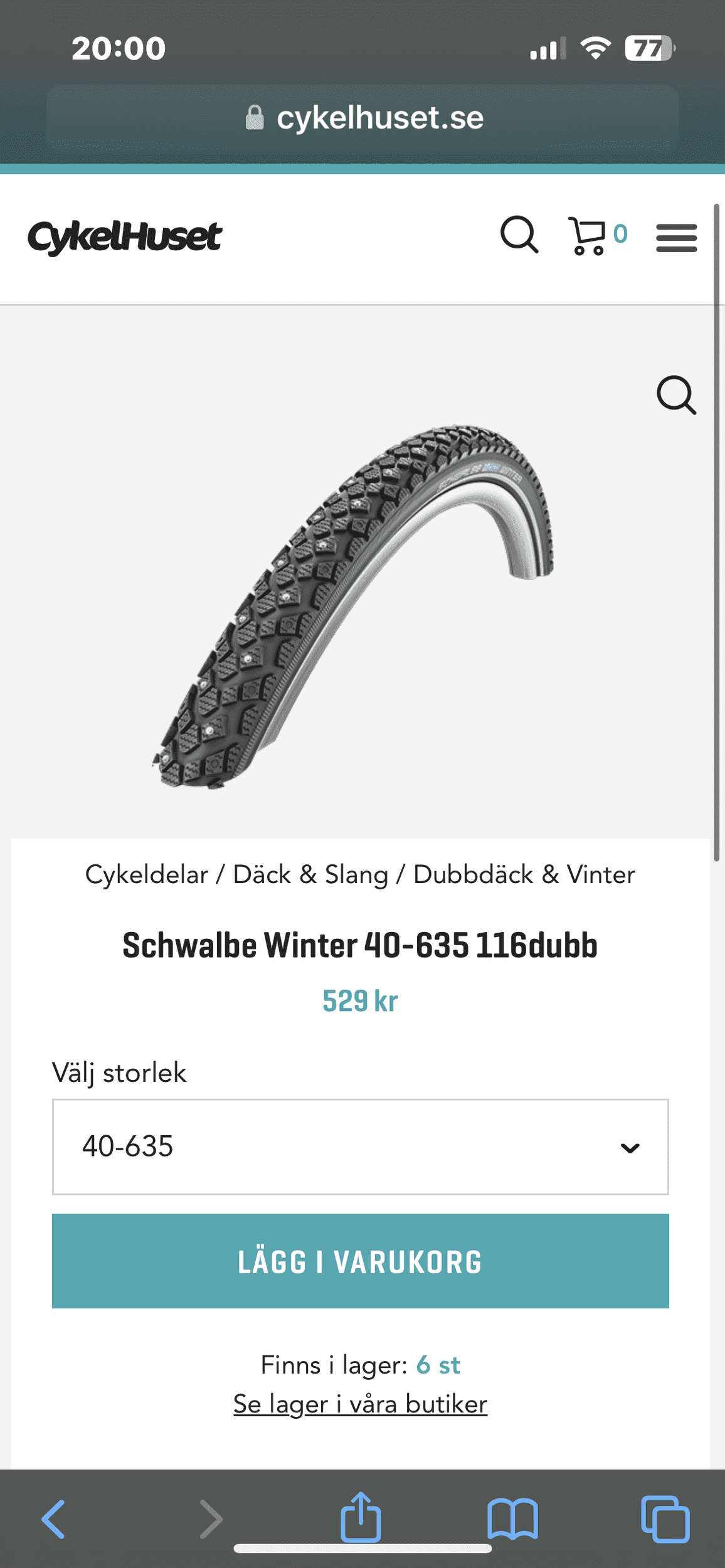725x1568 pixels.
Task: Open the Dubbdäck & Vinter breadcrumb link
Action: pos(524,874)
